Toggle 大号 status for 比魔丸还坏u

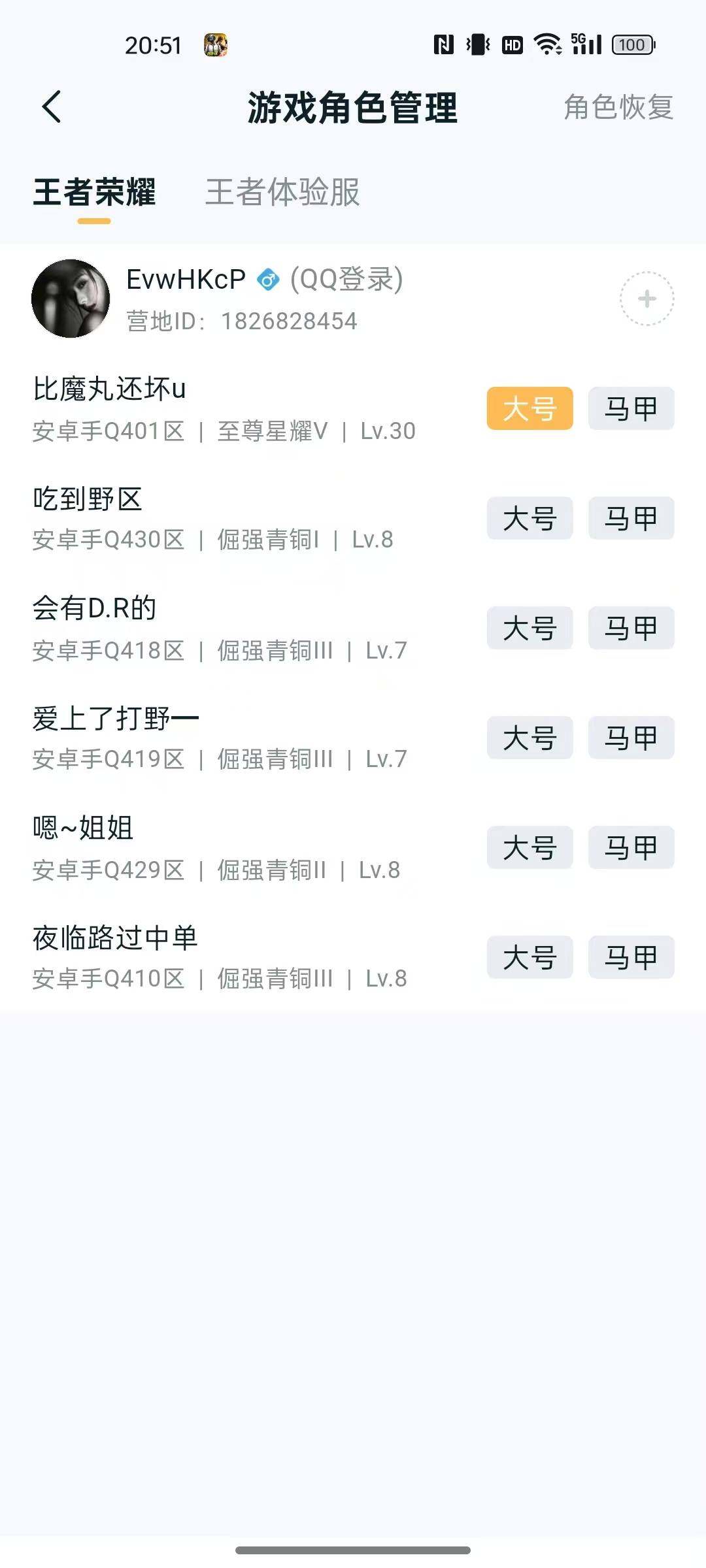[529, 408]
